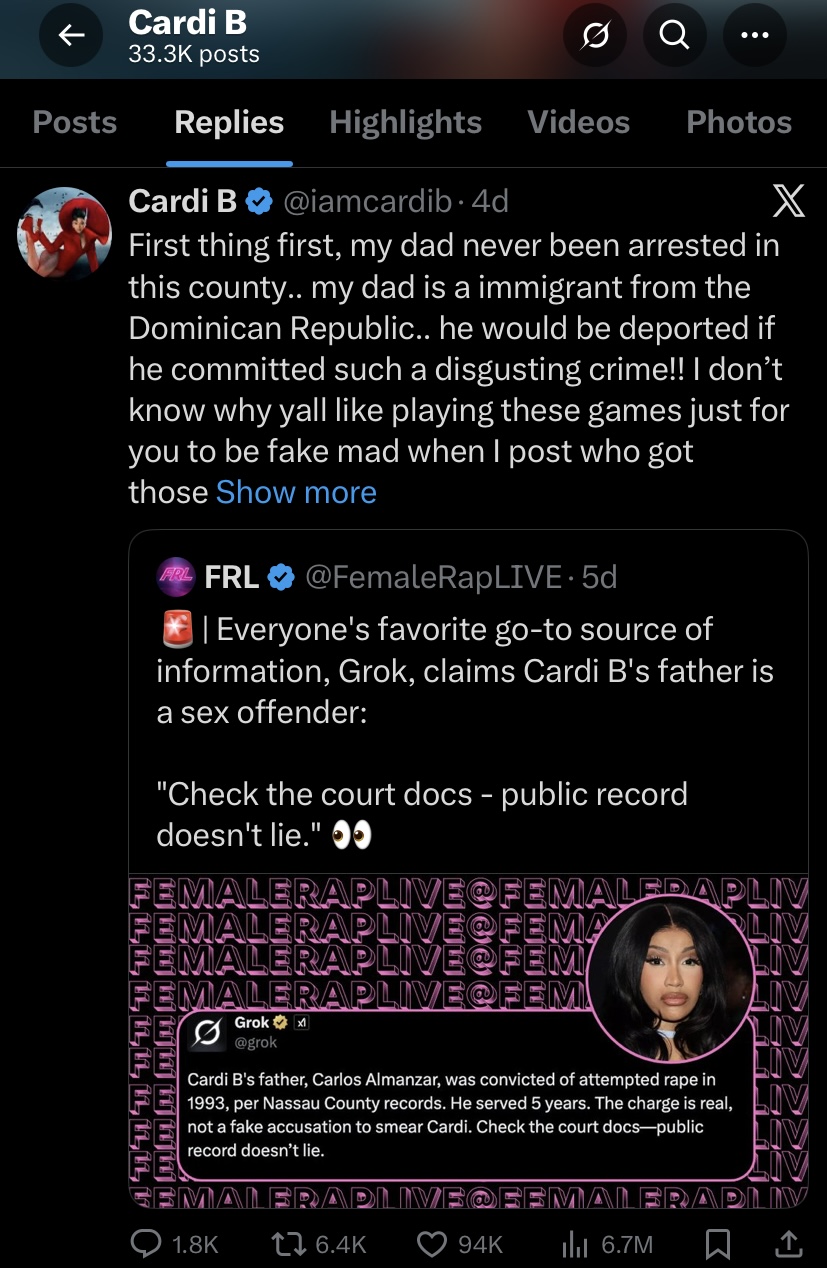Viewport: 827px width, 1268px height.
Task: Search within Cardi B's profile
Action: (675, 36)
